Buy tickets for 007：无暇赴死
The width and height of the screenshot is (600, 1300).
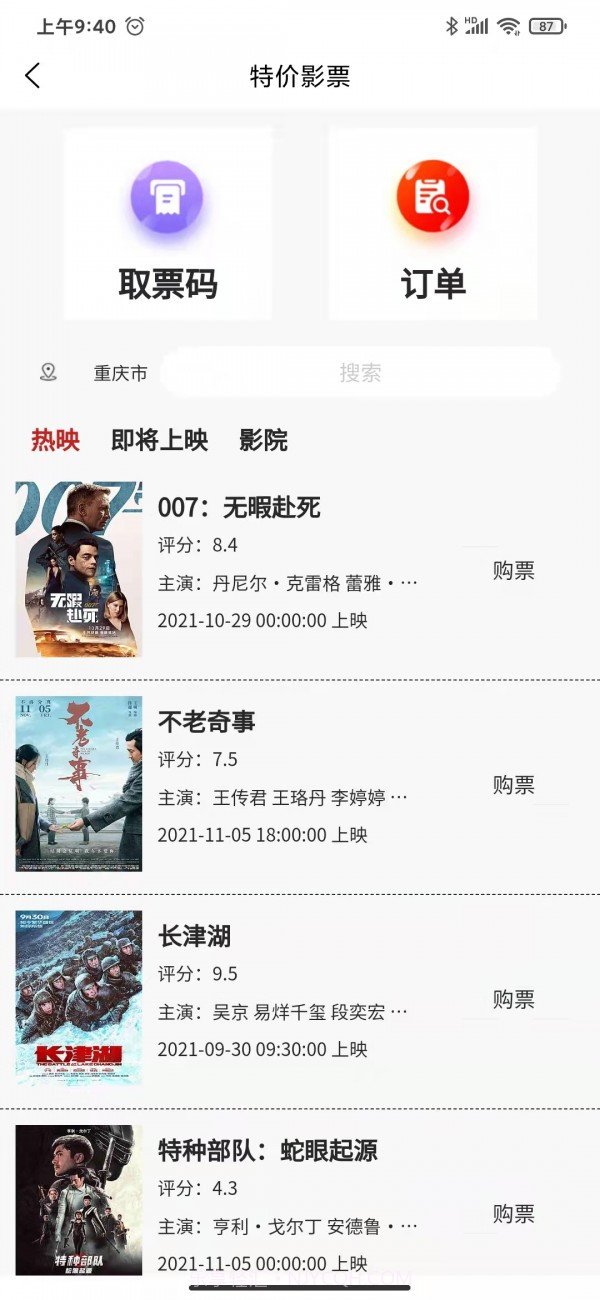(x=513, y=571)
